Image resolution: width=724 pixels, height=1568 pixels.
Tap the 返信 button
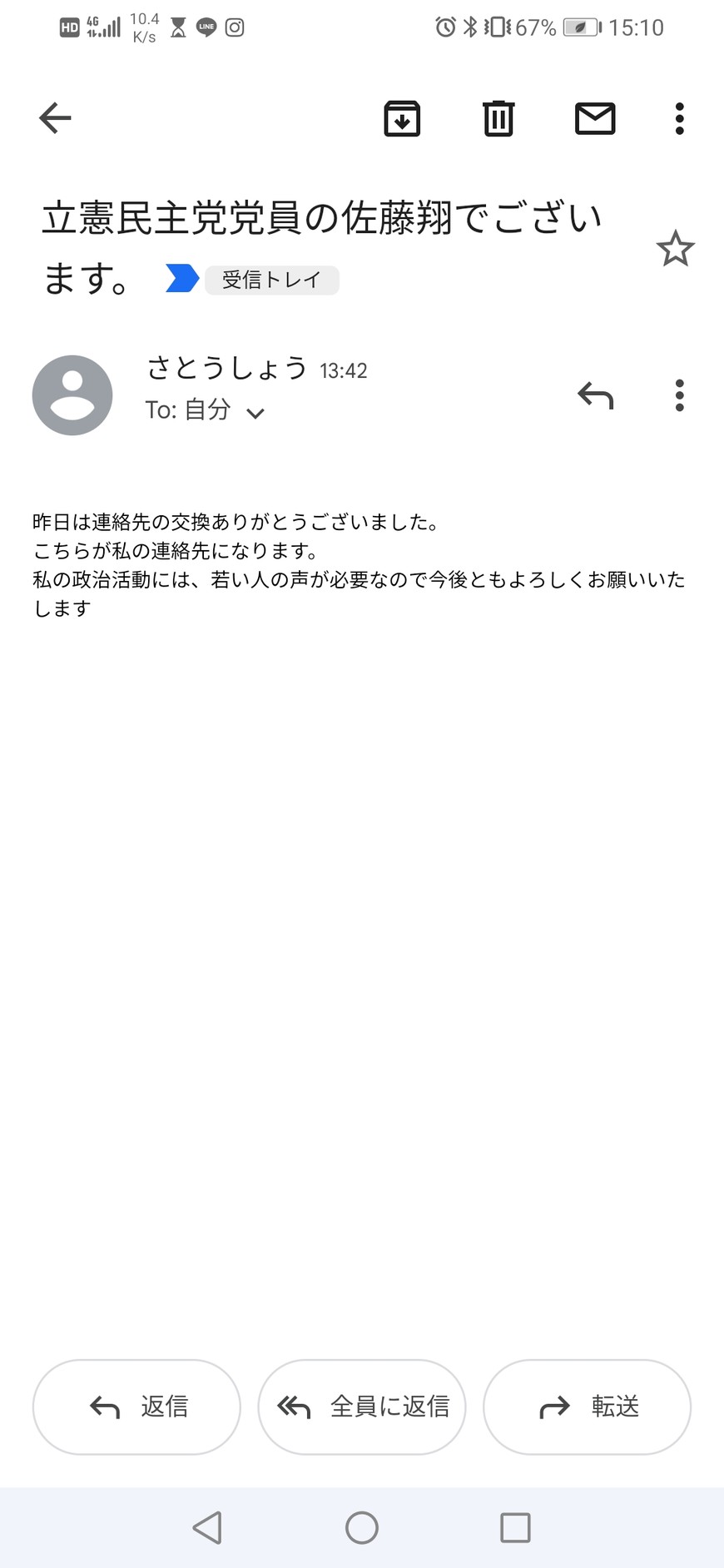click(x=136, y=1407)
